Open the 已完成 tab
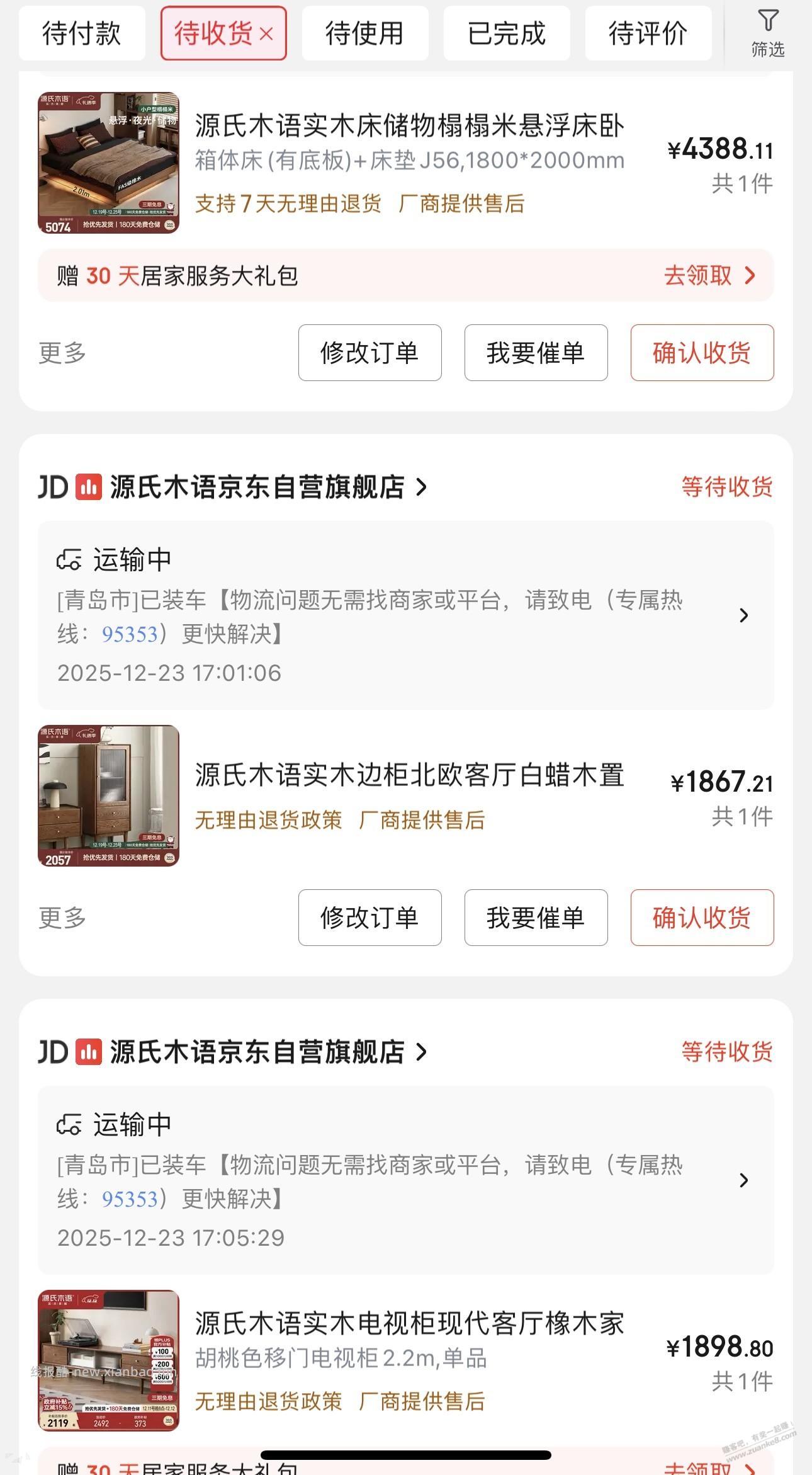812x1475 pixels. click(x=506, y=34)
